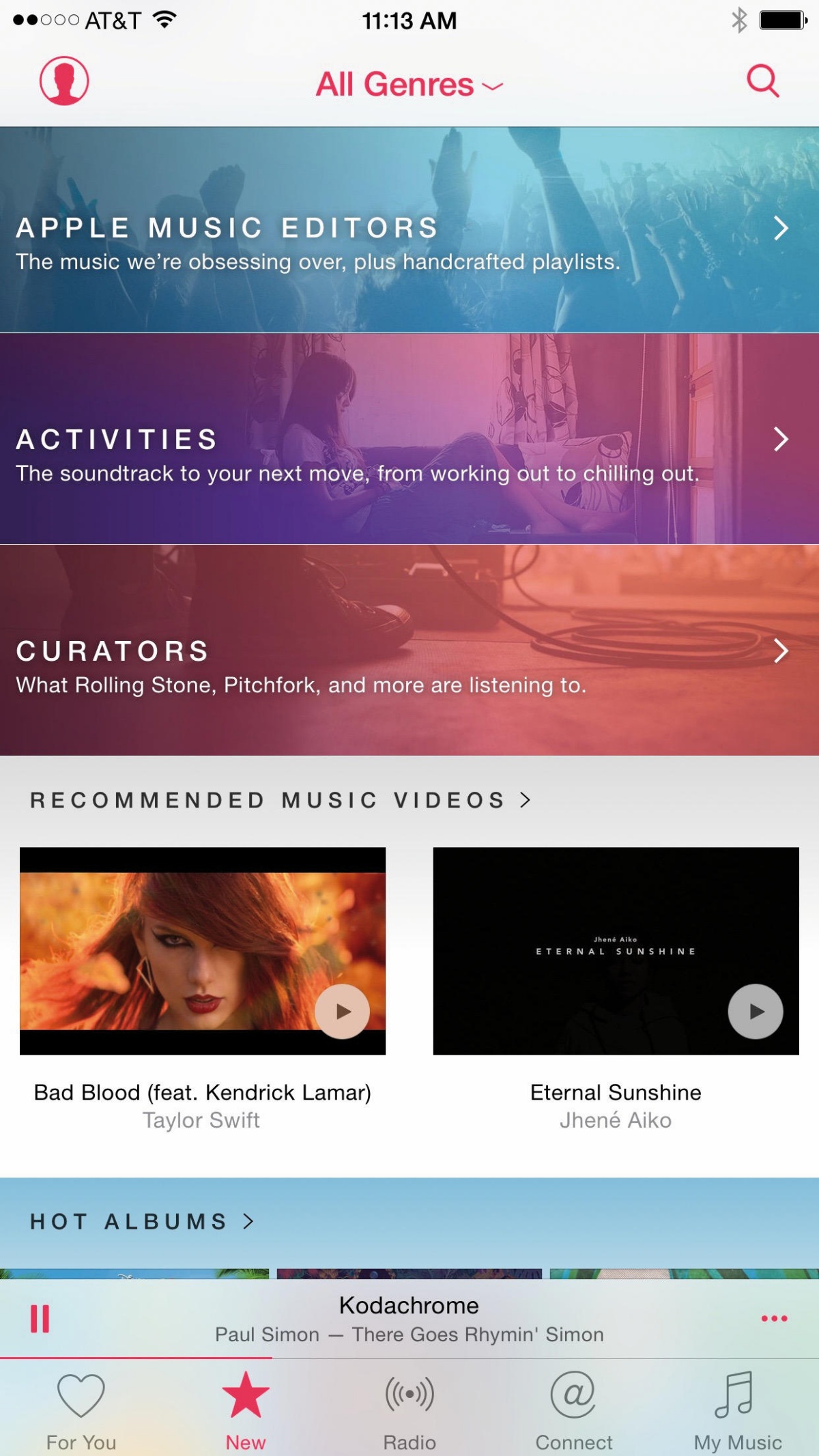819x1456 pixels.
Task: Open the Curators banner
Action: coord(409,651)
